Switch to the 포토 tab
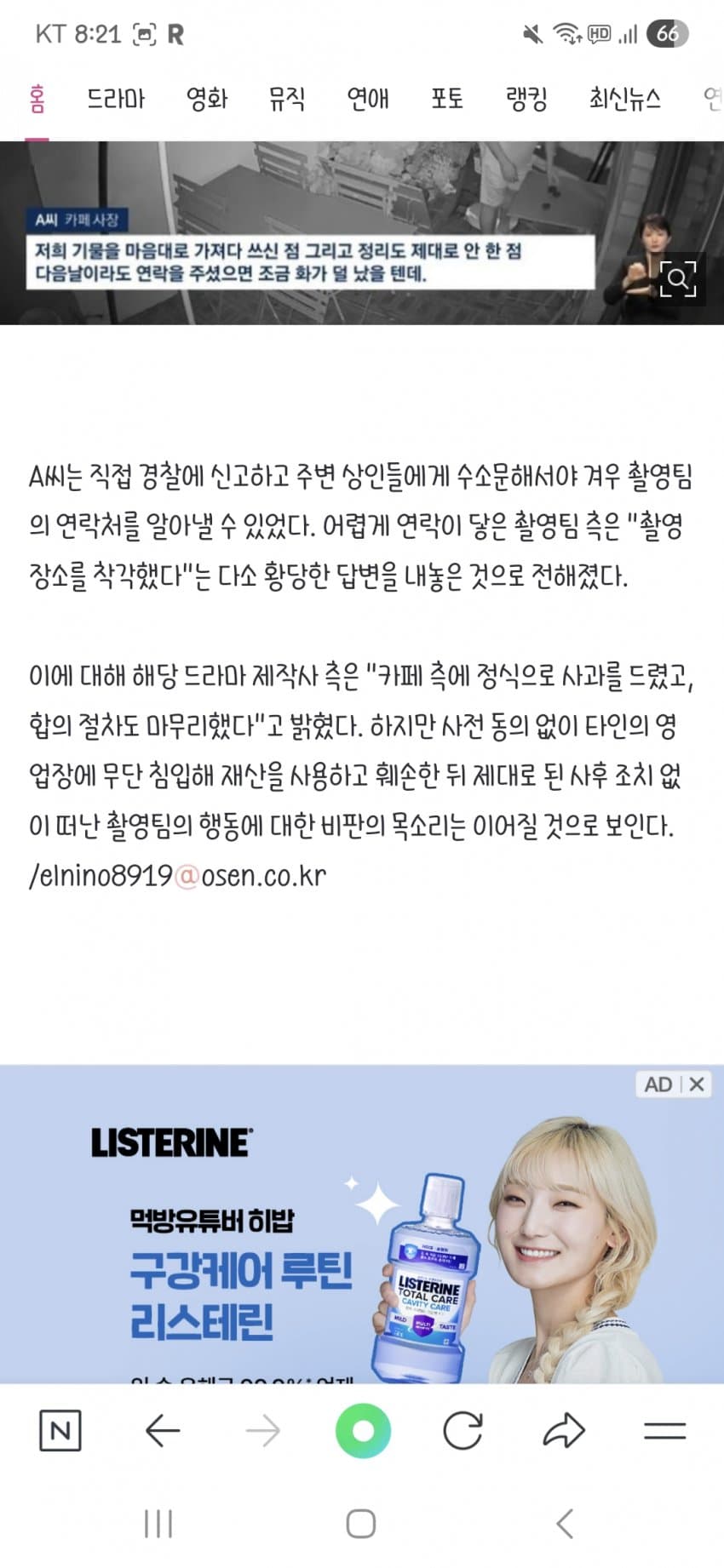Viewport: 724px width, 1568px height. pyautogui.click(x=447, y=100)
